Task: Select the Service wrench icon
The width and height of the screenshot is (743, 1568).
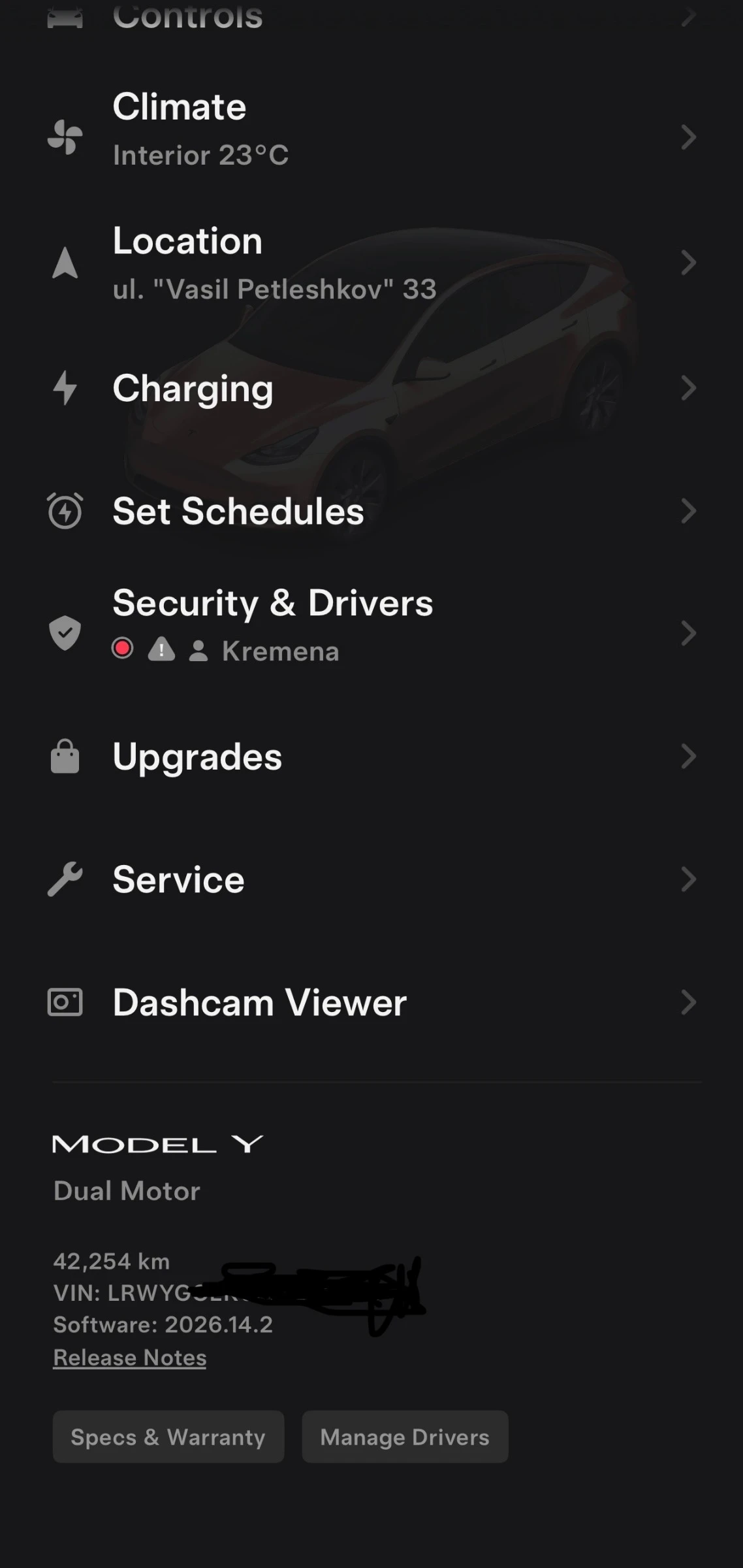Action: tap(64, 879)
